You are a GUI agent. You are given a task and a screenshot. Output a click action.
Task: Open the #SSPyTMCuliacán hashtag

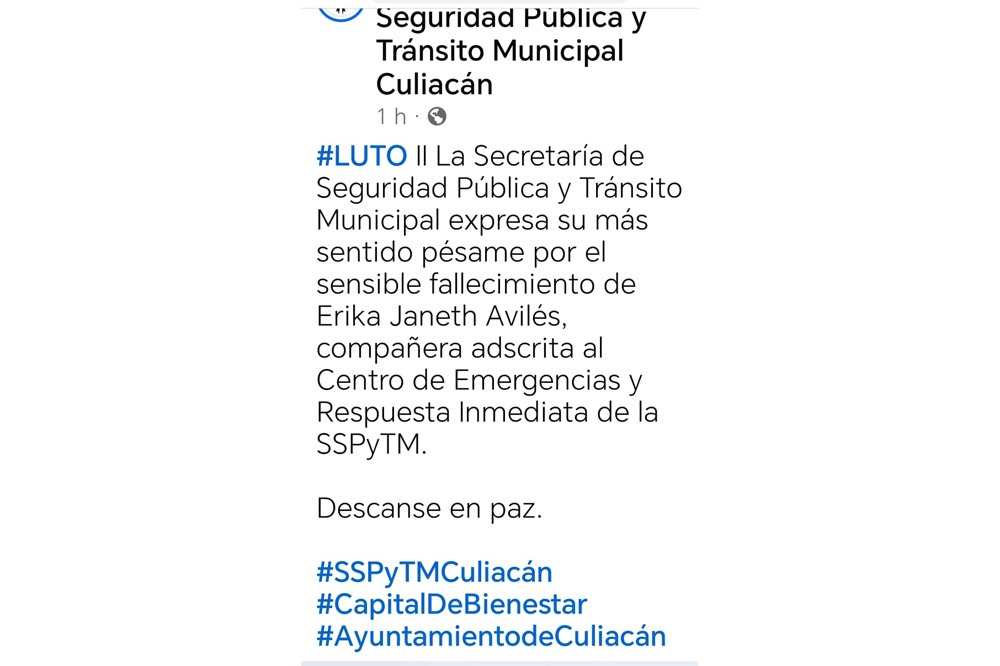tap(434, 572)
